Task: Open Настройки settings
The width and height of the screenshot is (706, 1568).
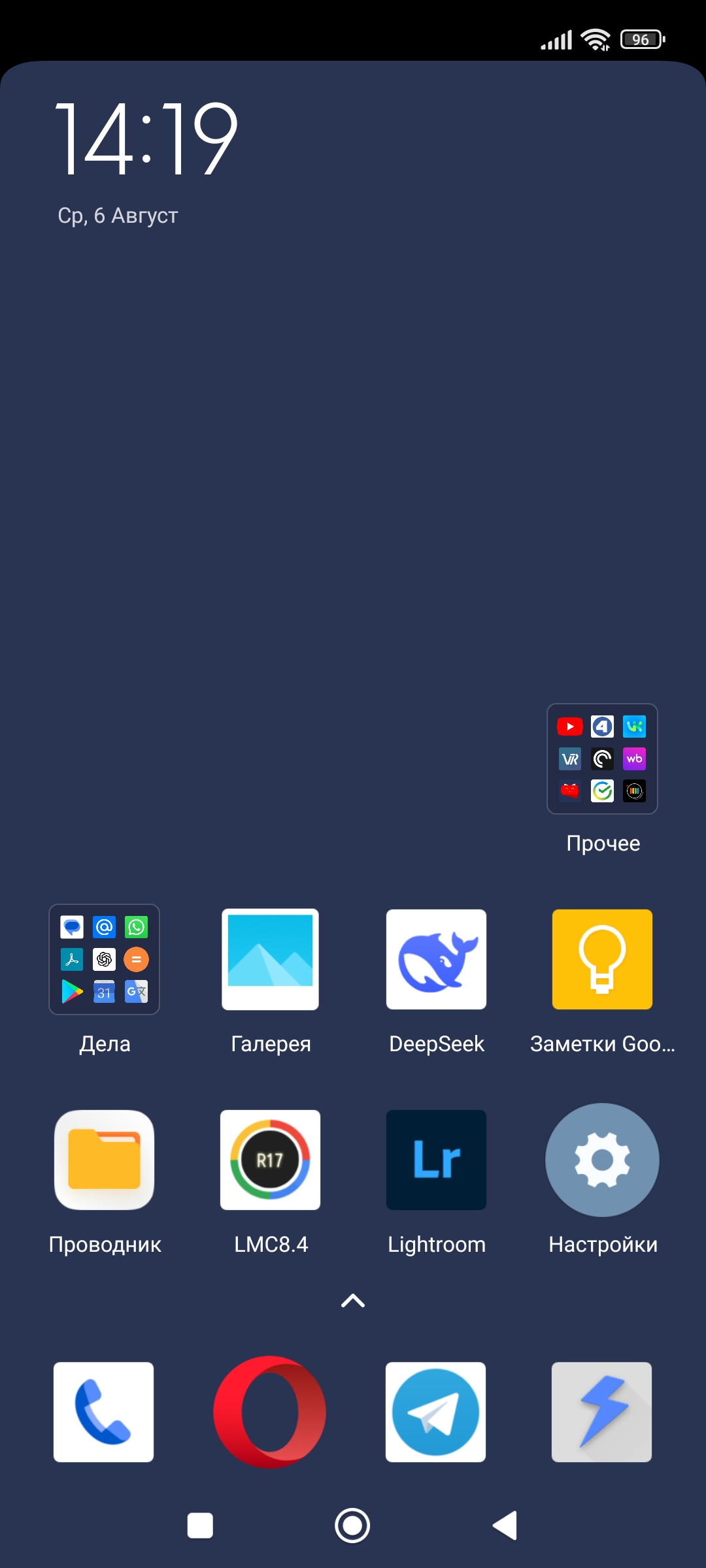Action: (x=602, y=1160)
